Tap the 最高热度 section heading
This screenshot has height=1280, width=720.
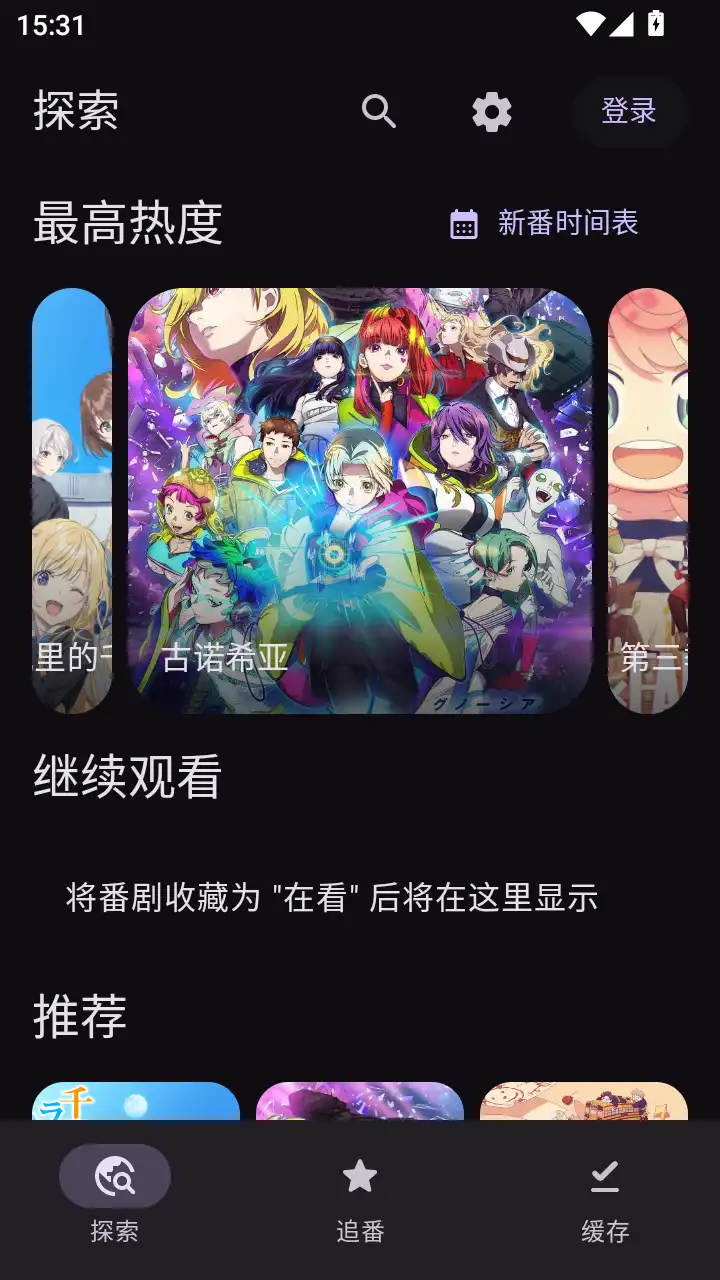[125, 224]
